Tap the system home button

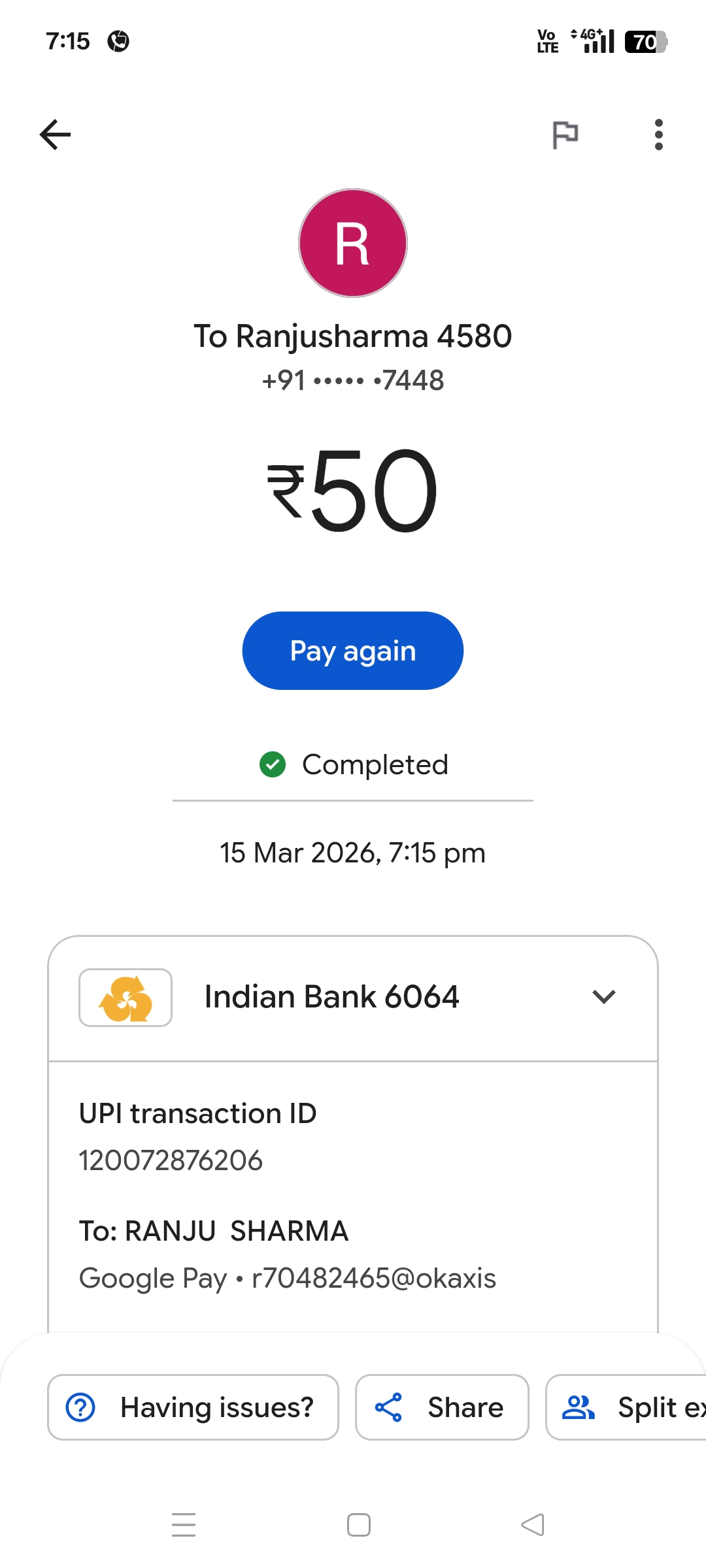pyautogui.click(x=358, y=1525)
